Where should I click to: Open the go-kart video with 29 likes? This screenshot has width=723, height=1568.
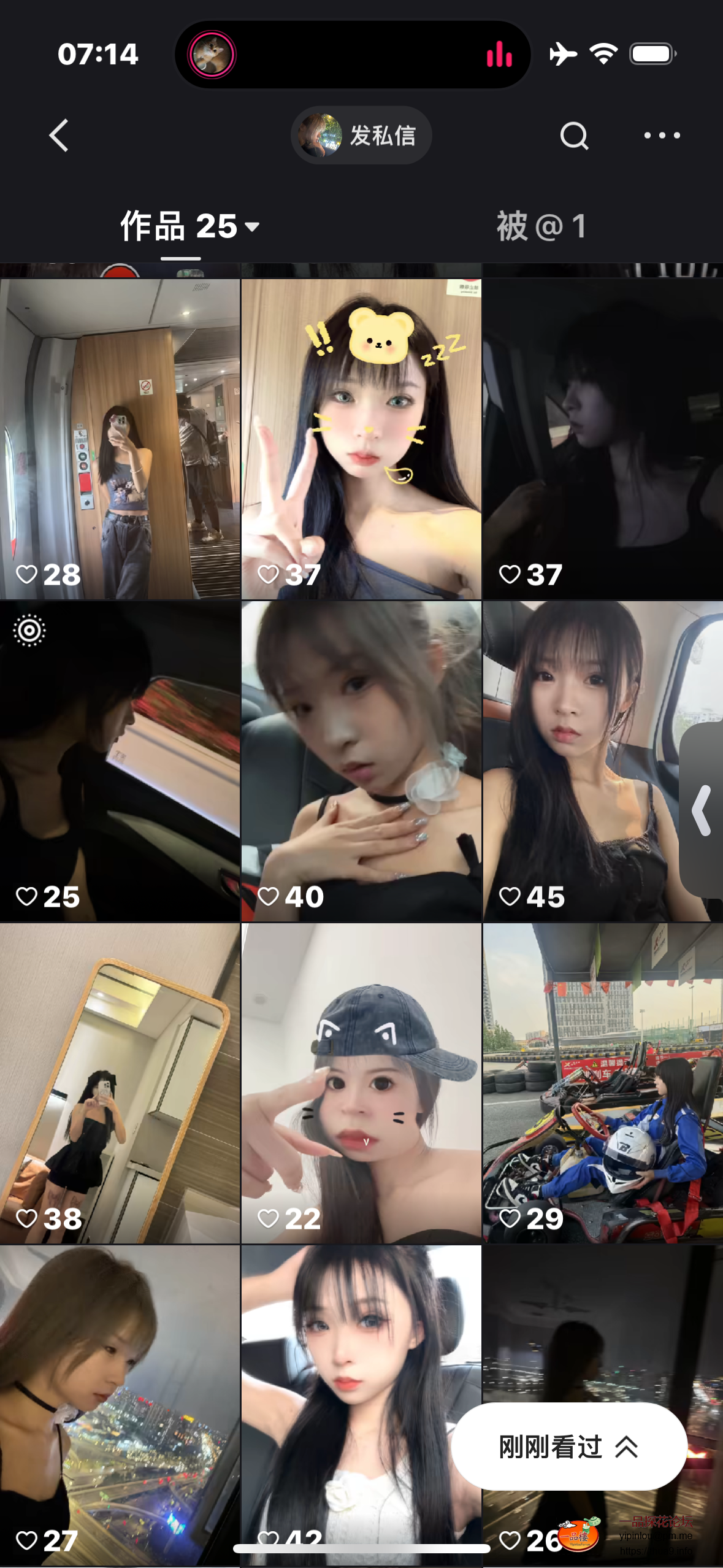pos(602,1083)
